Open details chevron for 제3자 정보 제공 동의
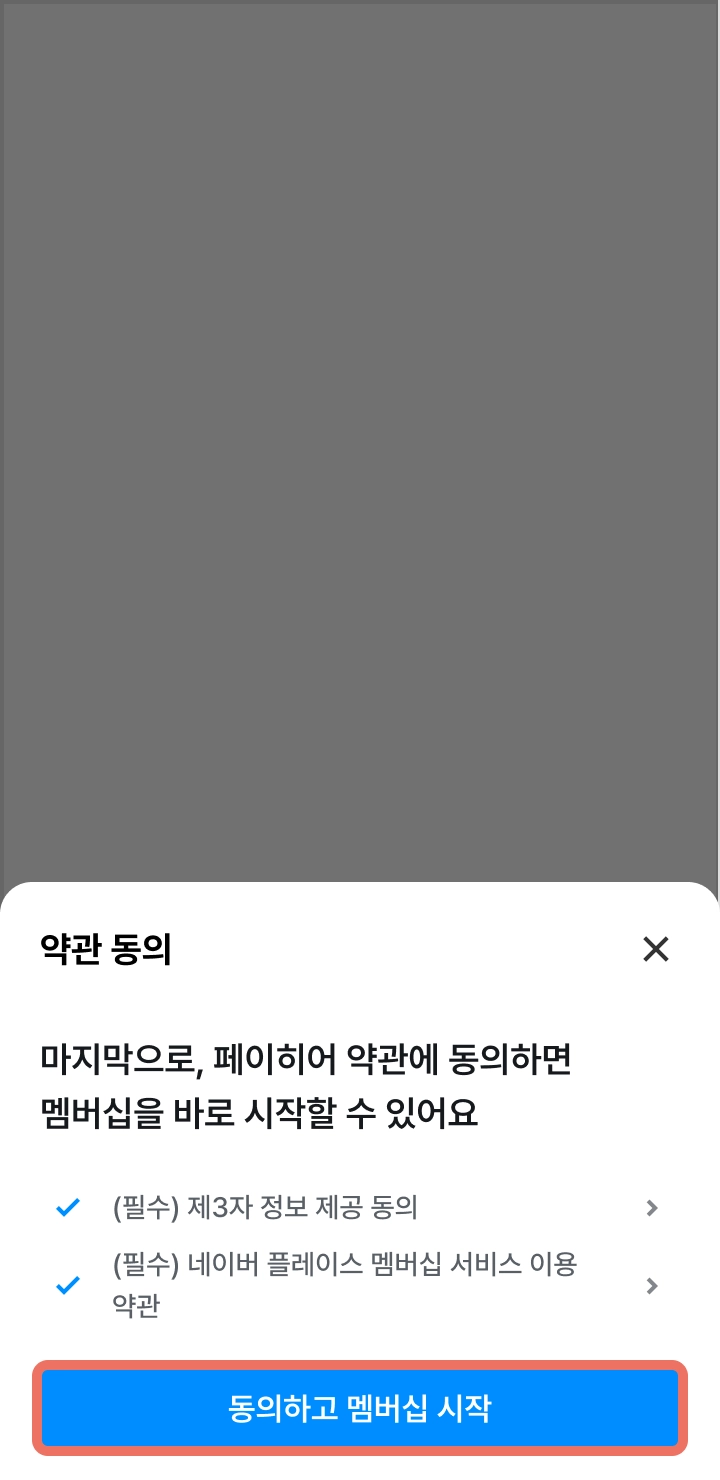Screen dimensions: 720x1480 [652, 1208]
